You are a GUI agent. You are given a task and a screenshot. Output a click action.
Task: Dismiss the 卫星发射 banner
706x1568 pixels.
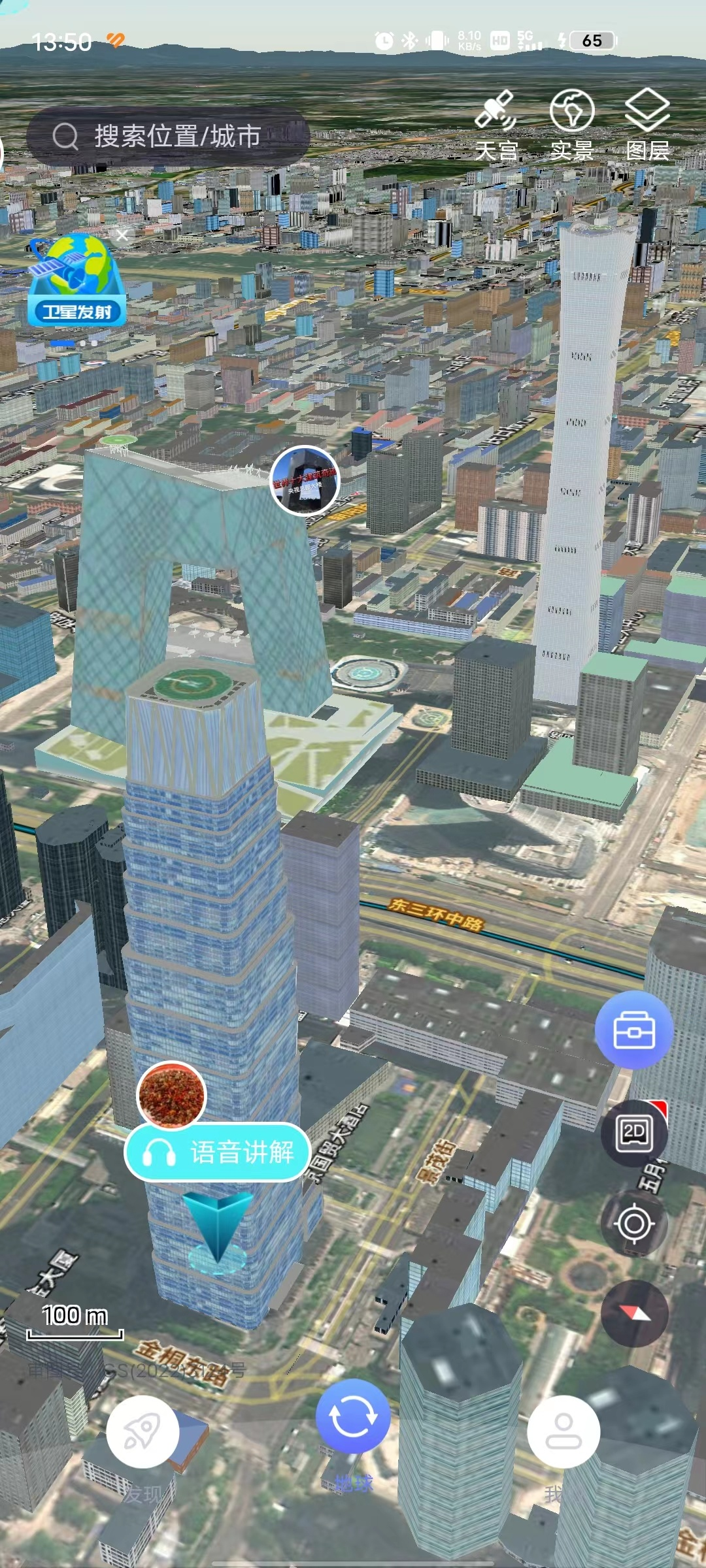[x=122, y=235]
